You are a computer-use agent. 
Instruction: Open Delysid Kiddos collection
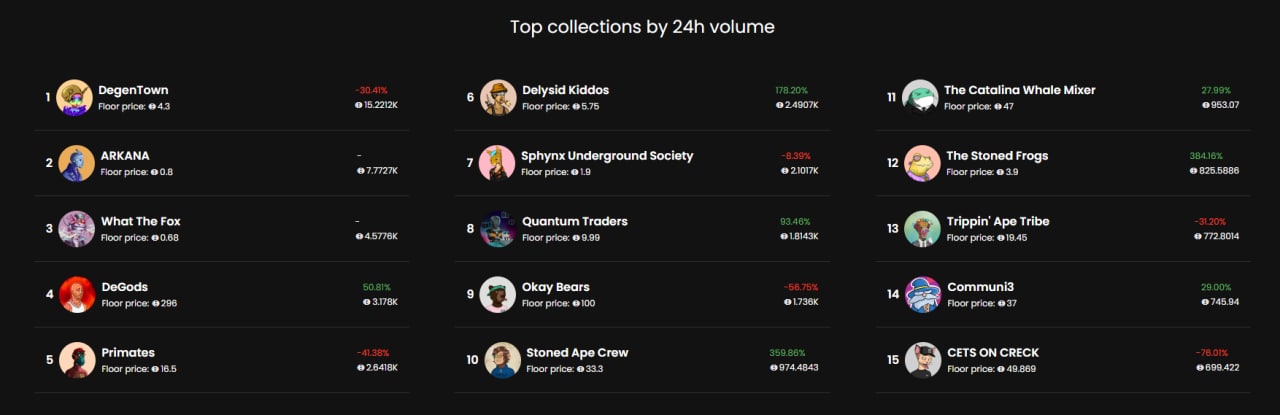pyautogui.click(x=642, y=97)
